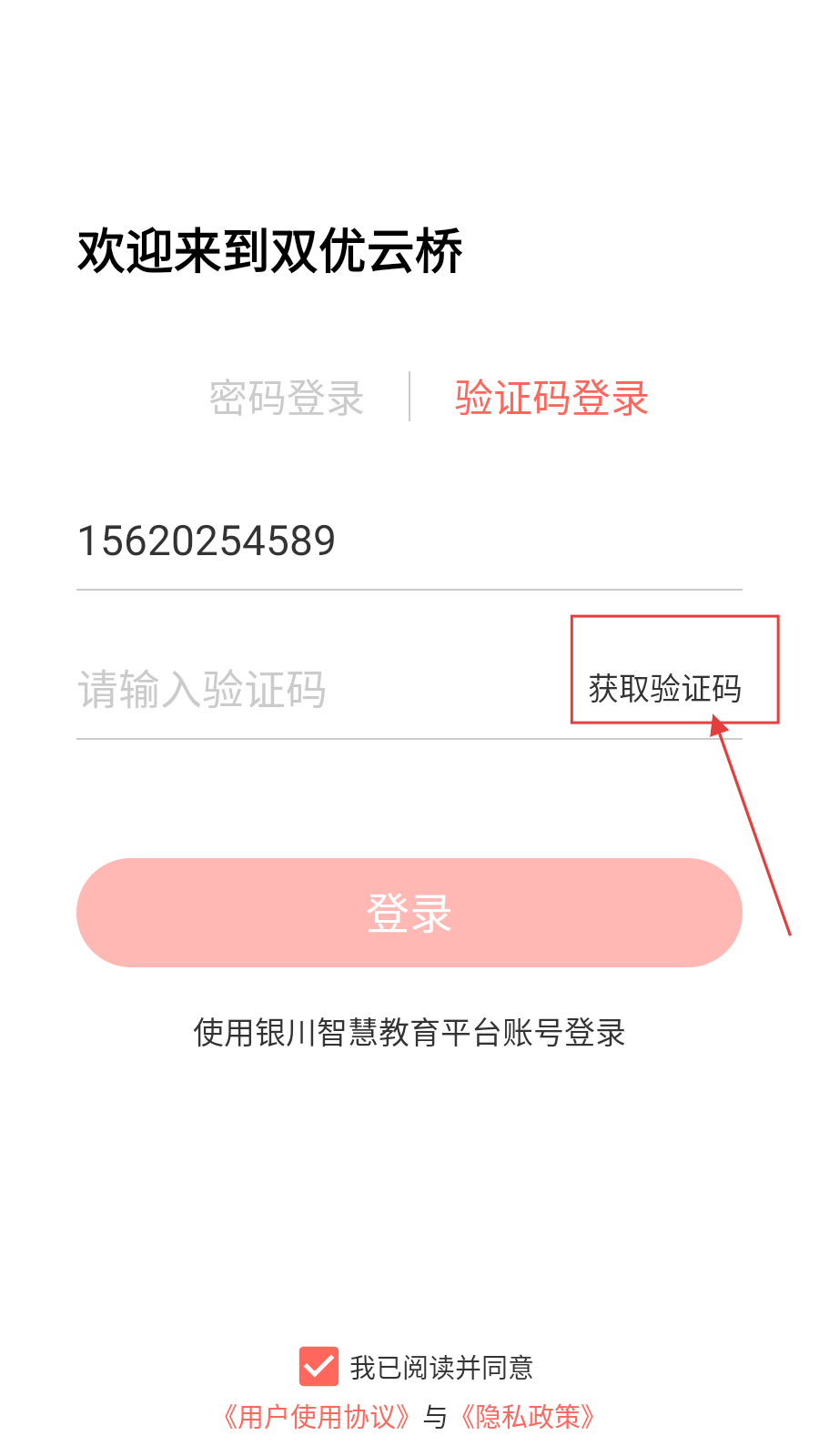Viewport: 819px width, 1456px height.
Task: Open the 《用户使用协议》 link
Action: coord(316,1417)
